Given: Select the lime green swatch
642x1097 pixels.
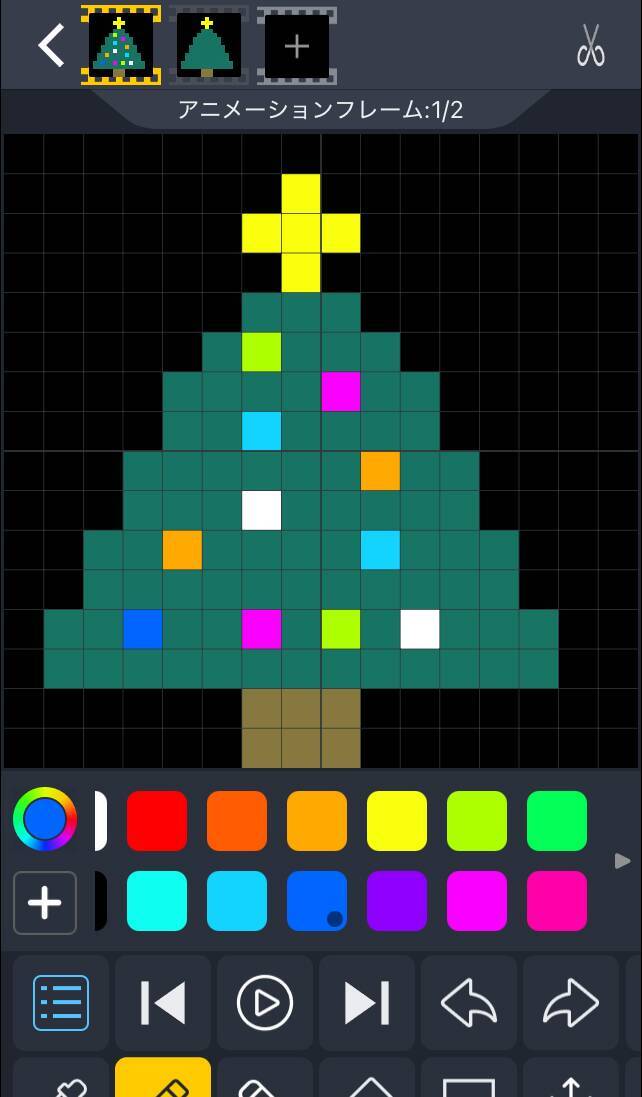Looking at the screenshot, I should 477,821.
